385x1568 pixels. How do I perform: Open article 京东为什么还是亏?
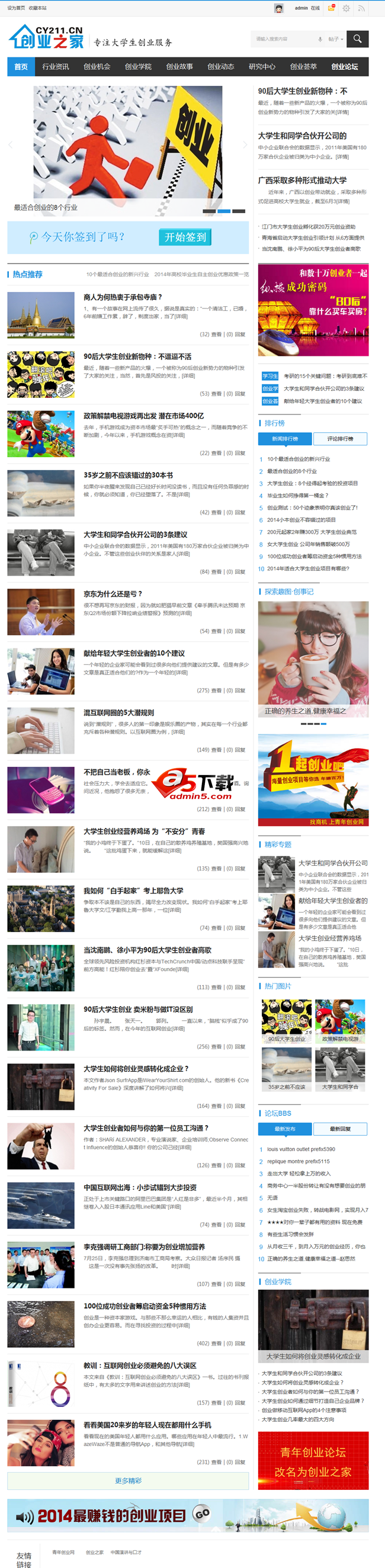113,593
